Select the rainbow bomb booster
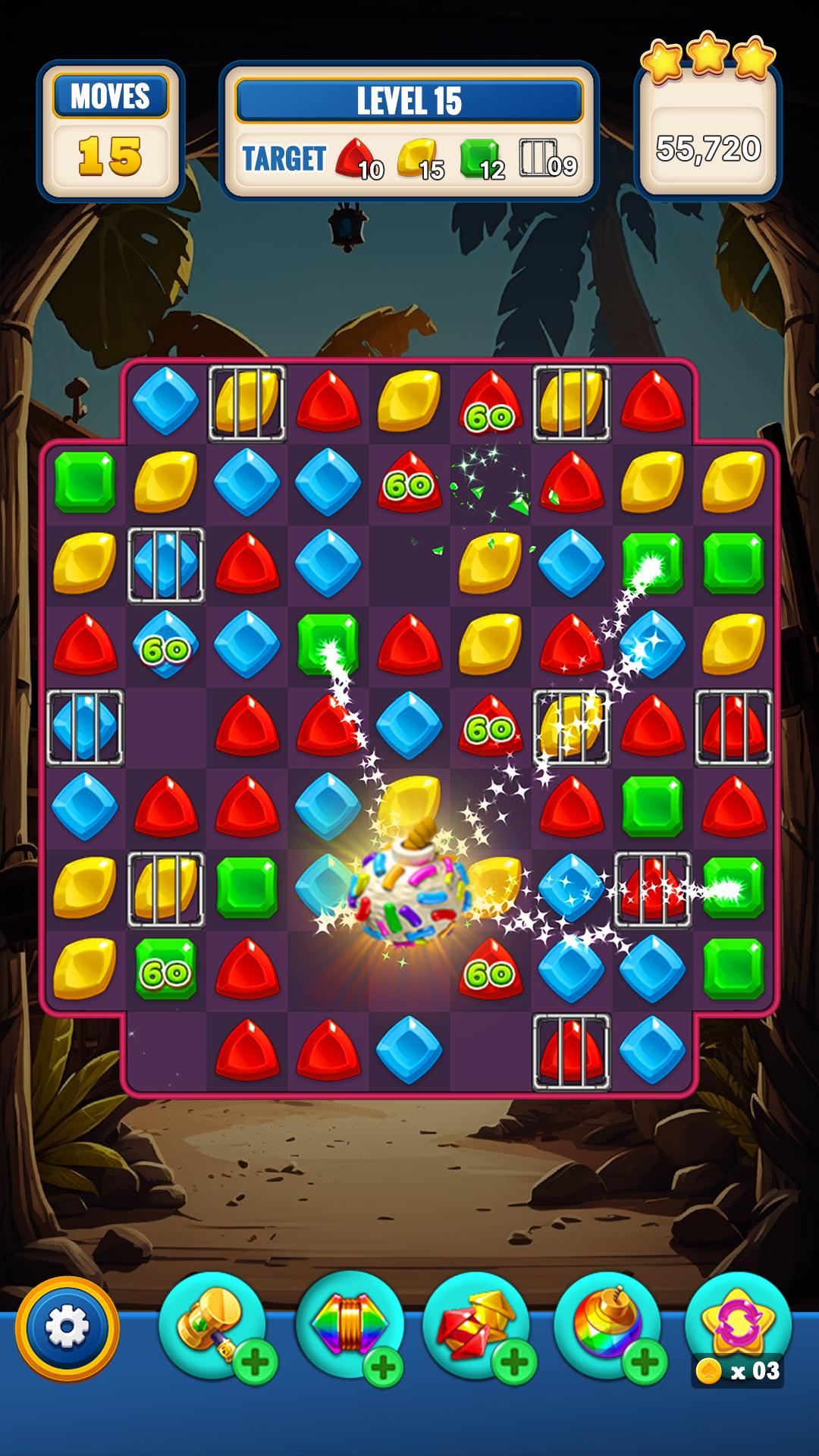 click(x=607, y=1326)
